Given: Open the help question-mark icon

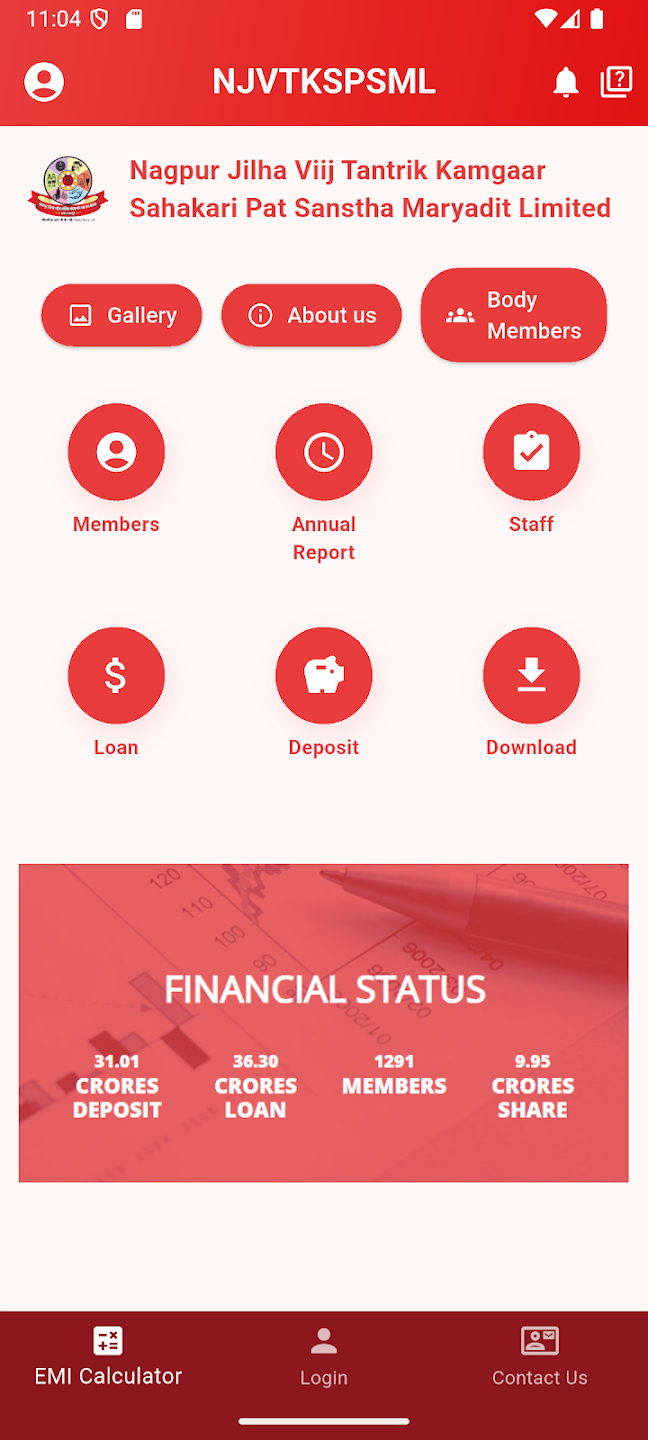Looking at the screenshot, I should (616, 82).
